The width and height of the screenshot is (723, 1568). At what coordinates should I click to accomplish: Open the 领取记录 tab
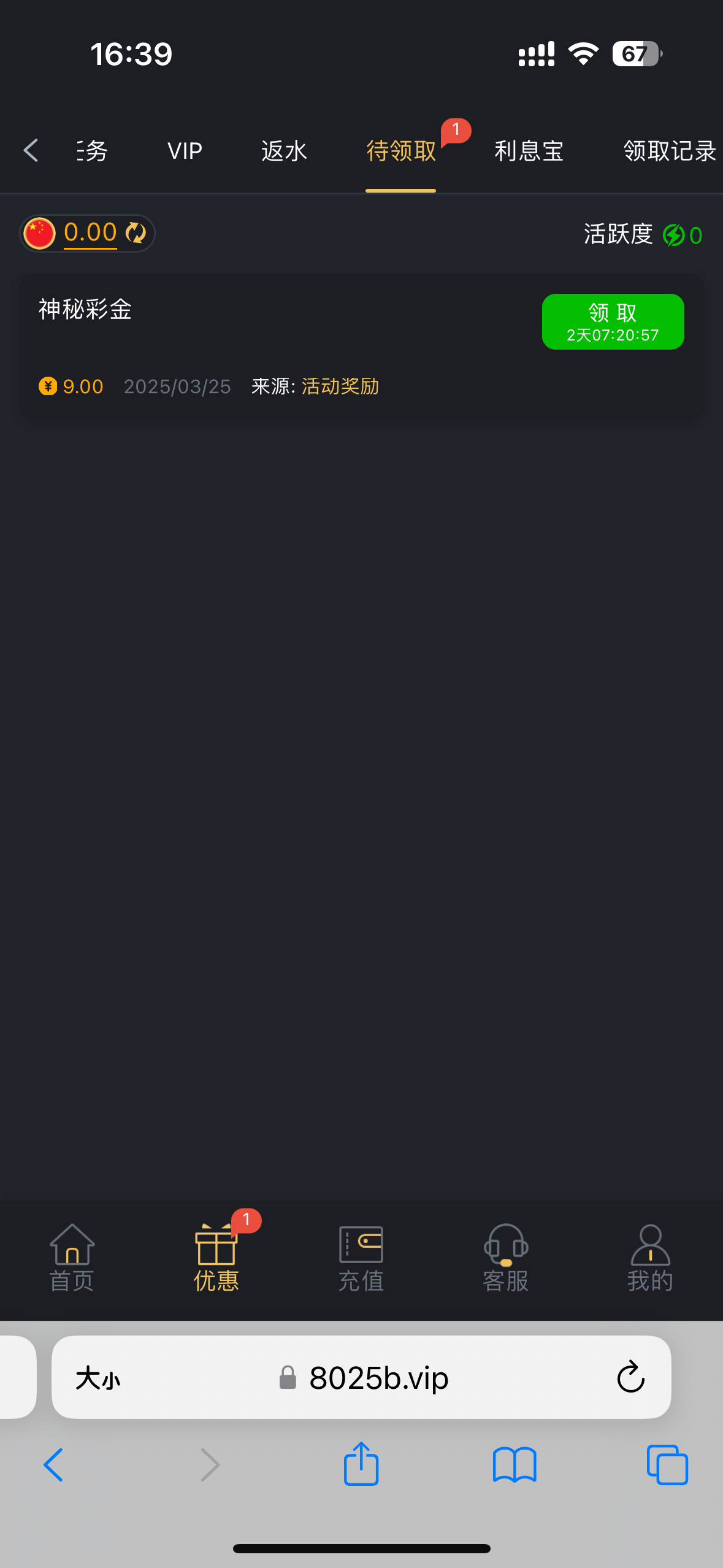670,151
